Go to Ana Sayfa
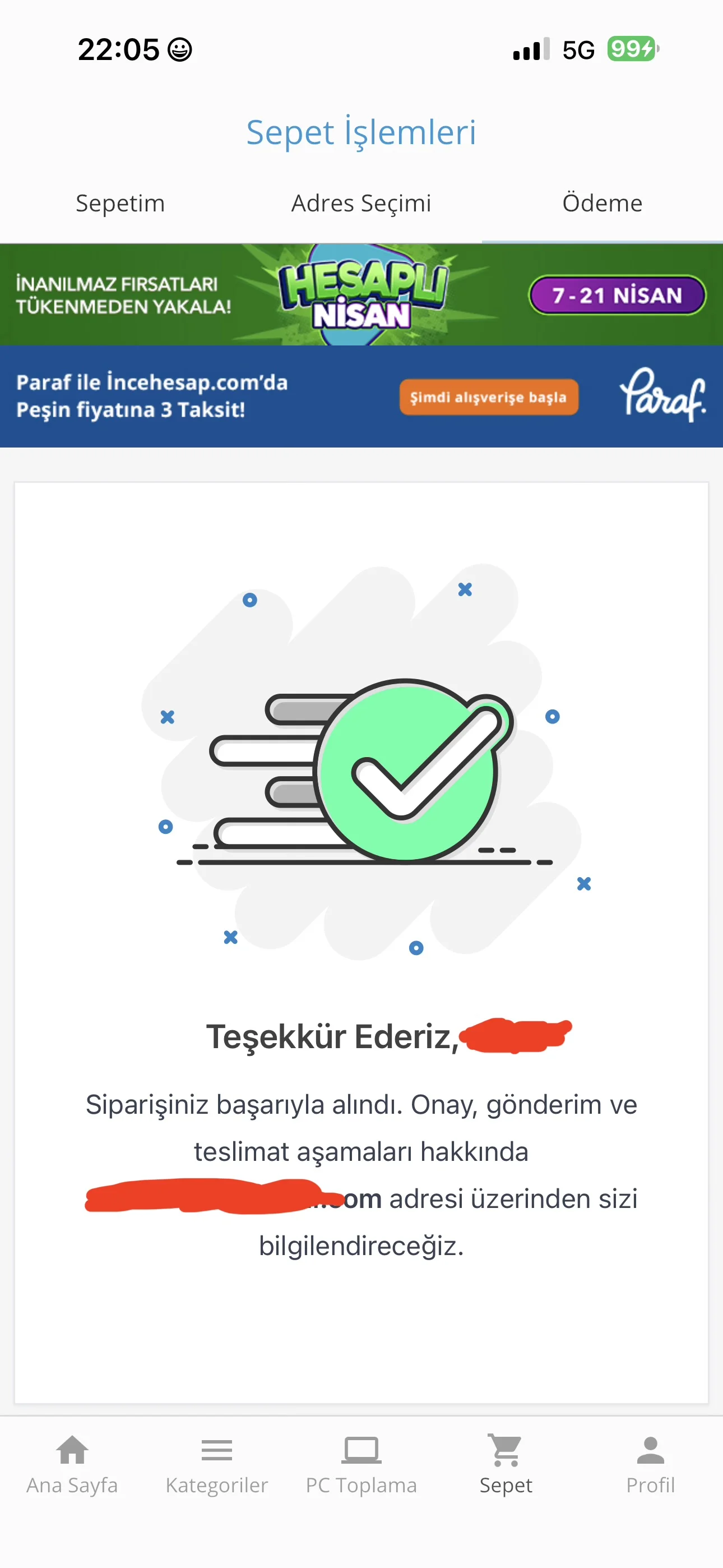The height and width of the screenshot is (1568, 723). 72,1463
